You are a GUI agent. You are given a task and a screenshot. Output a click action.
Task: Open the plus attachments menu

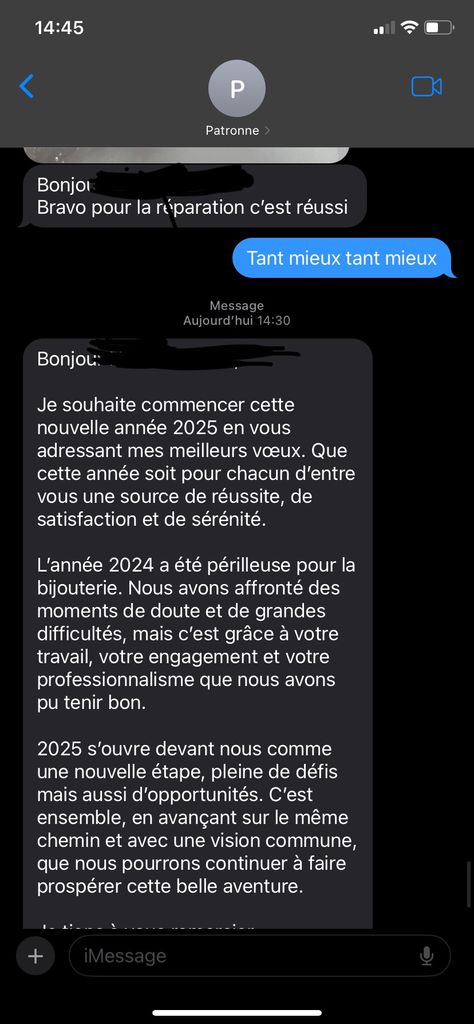coord(35,956)
